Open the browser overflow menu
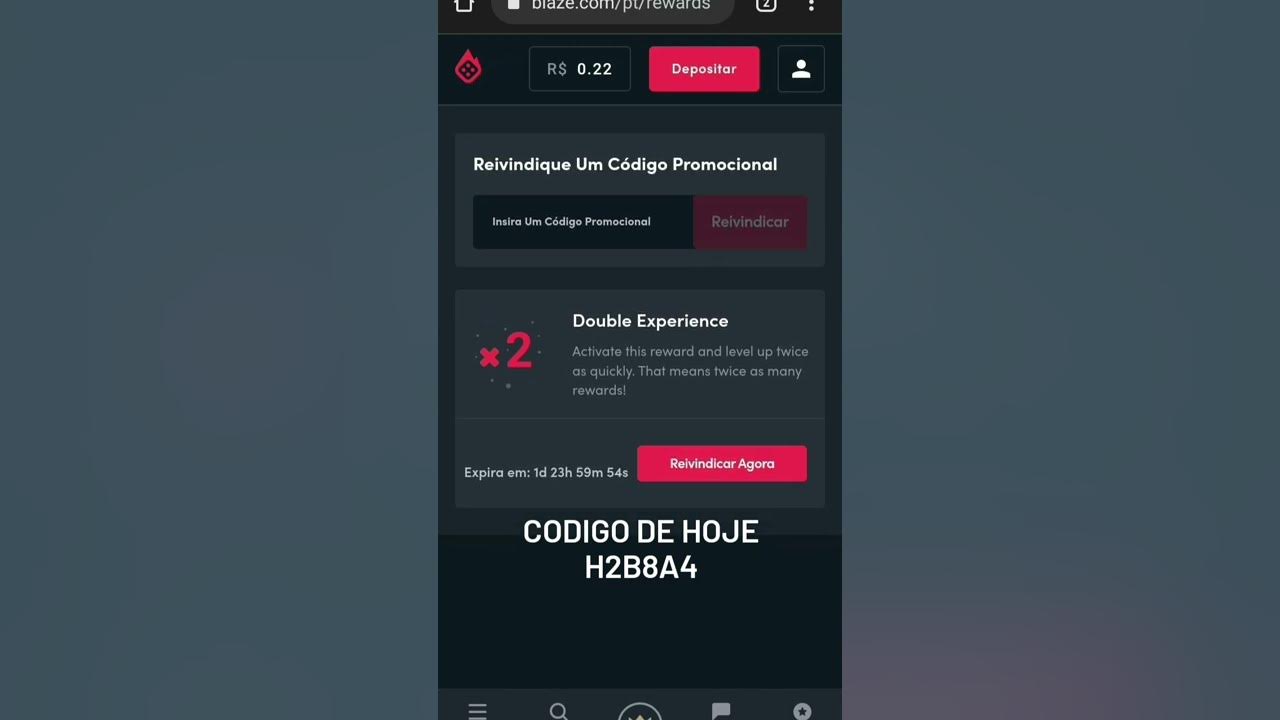 (x=811, y=6)
